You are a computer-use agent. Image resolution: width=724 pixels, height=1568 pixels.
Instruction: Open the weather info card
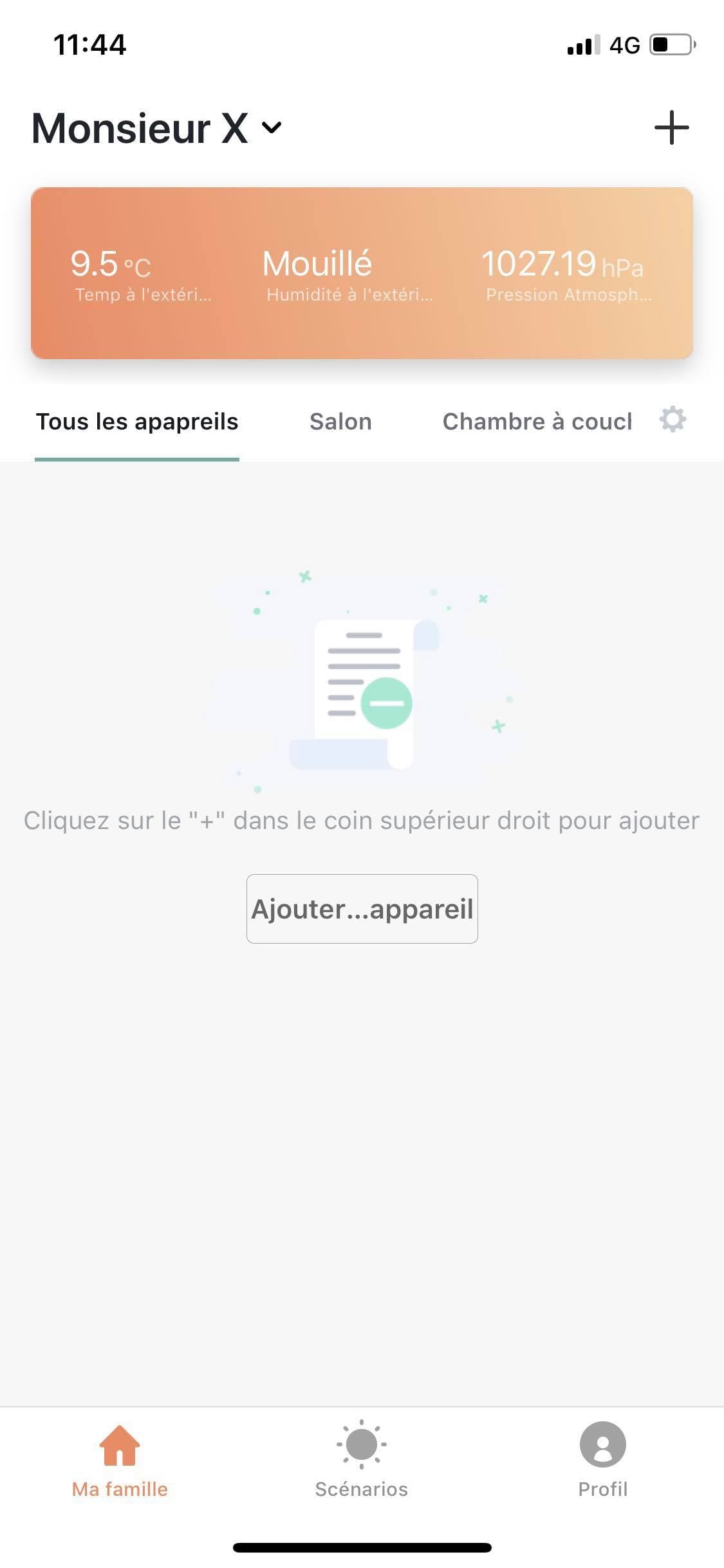pyautogui.click(x=362, y=273)
